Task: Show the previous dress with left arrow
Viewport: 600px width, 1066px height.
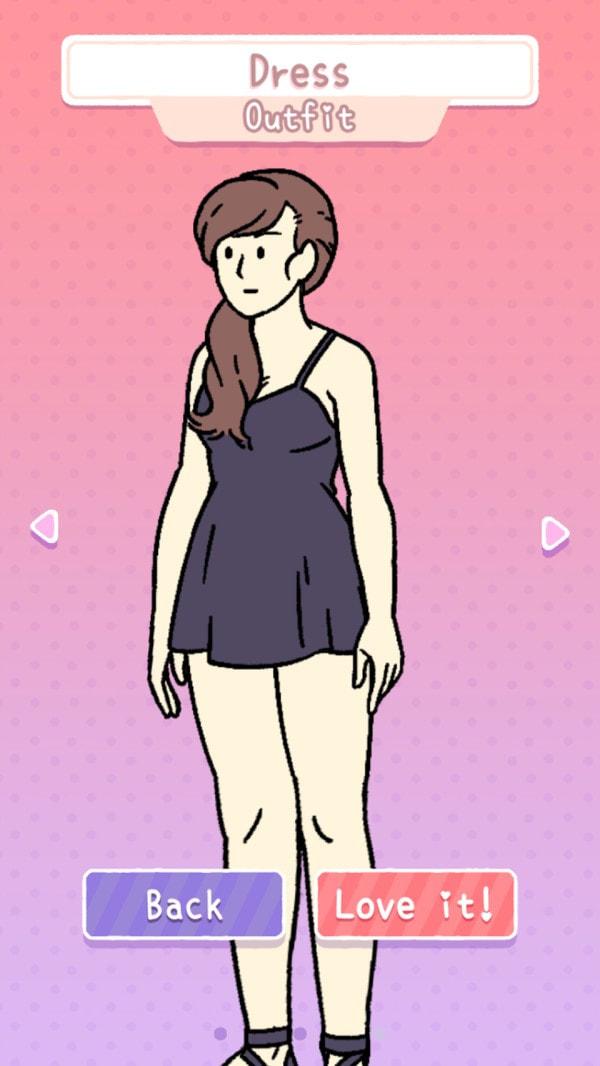Action: click(45, 527)
